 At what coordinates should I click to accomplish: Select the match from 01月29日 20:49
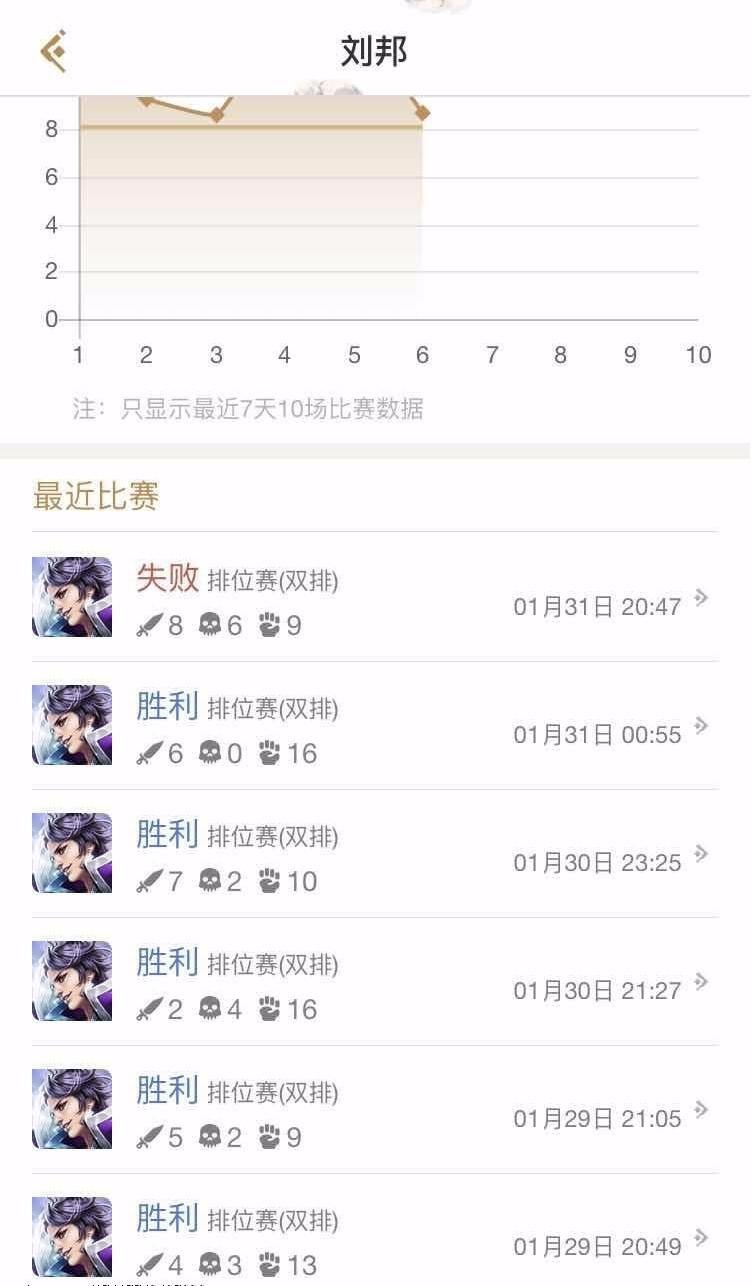point(374,1236)
